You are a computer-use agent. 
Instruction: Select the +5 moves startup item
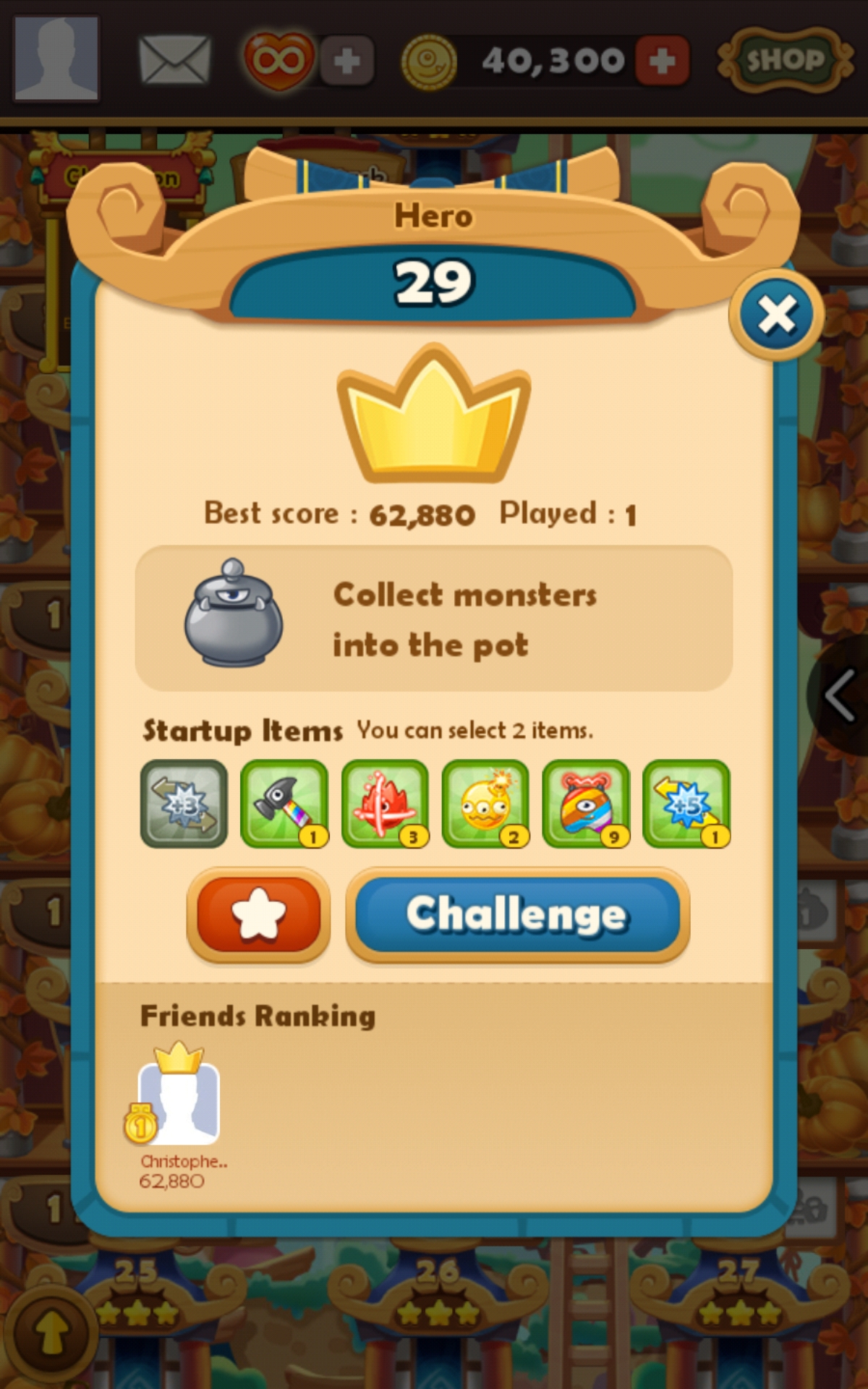tap(686, 803)
